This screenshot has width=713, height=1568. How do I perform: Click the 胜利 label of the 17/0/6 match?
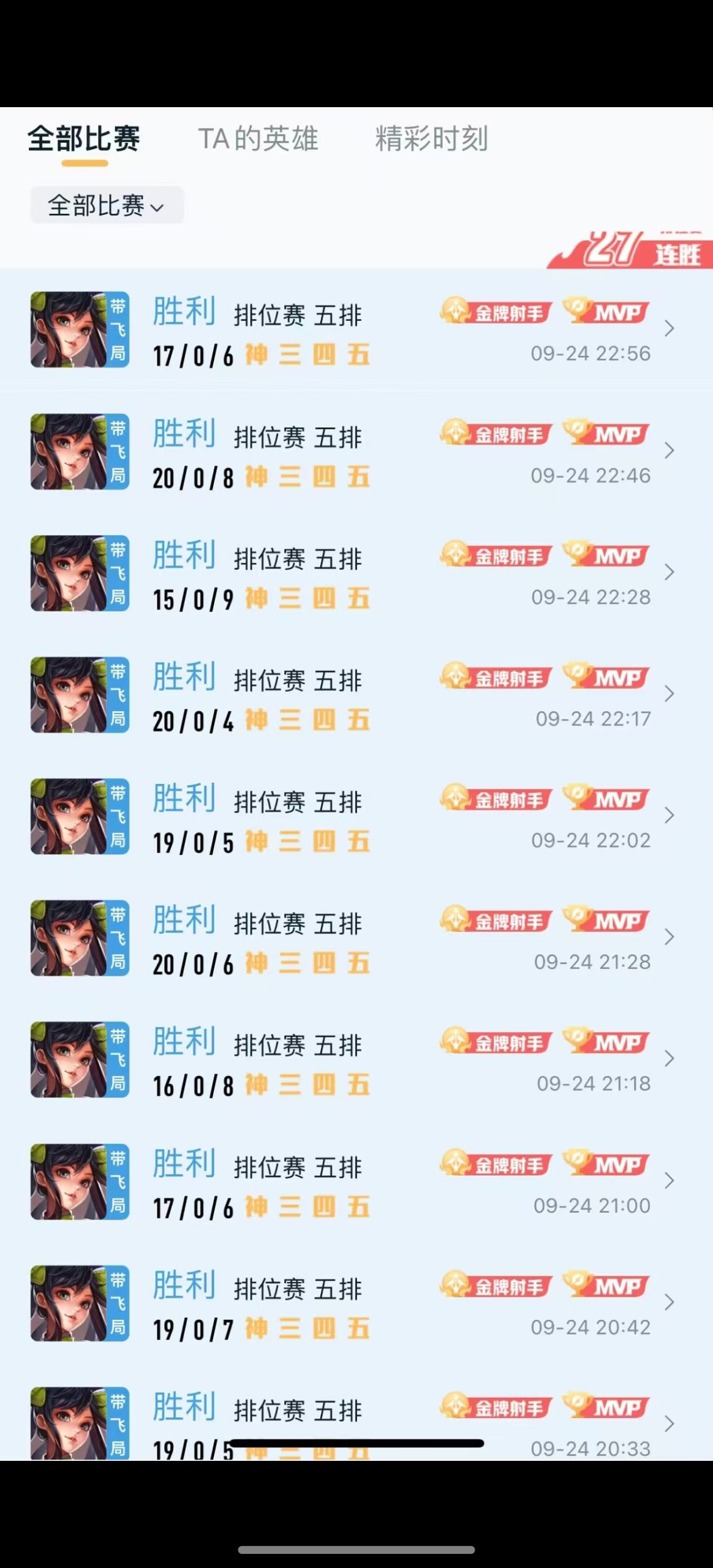[184, 312]
